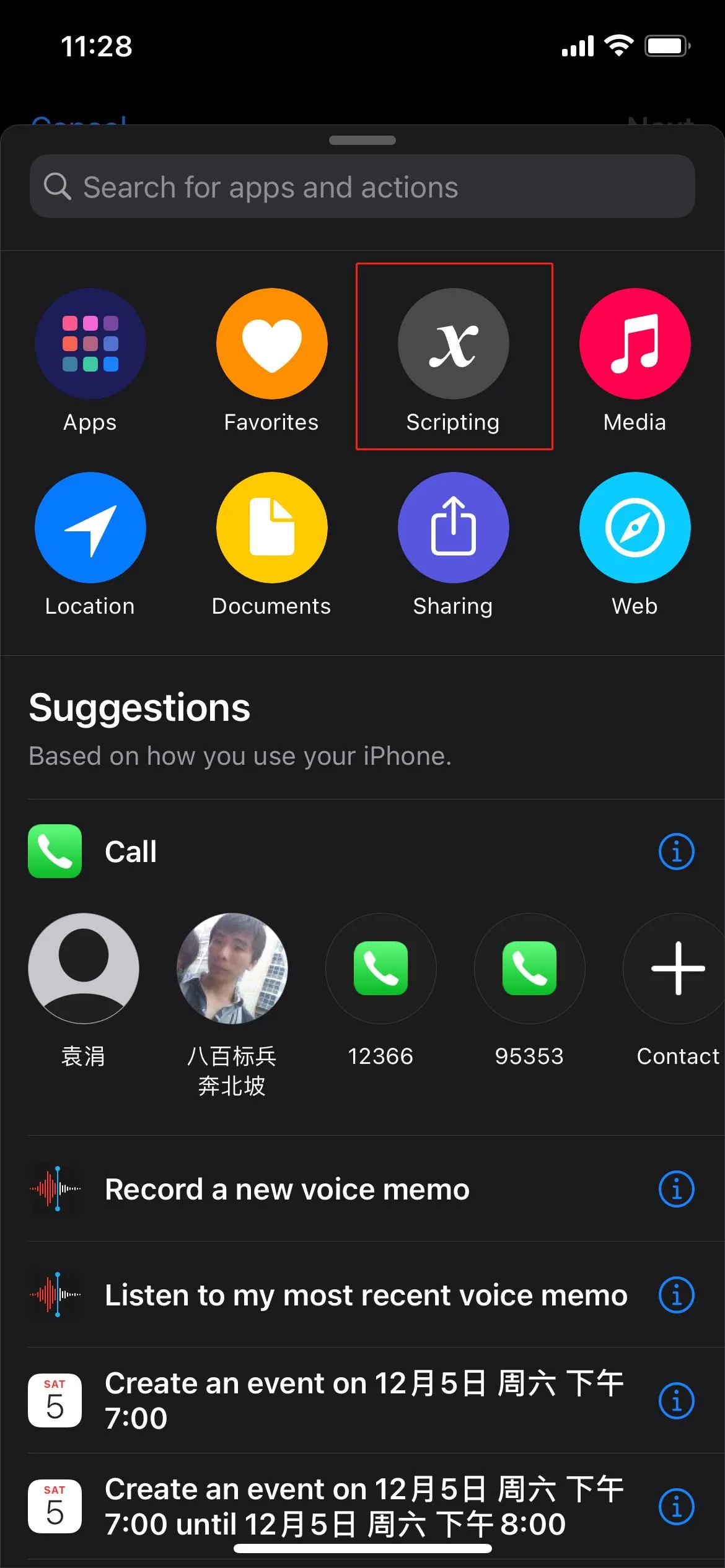Tap the search for apps and actions field
This screenshot has width=725, height=1568.
click(x=362, y=186)
